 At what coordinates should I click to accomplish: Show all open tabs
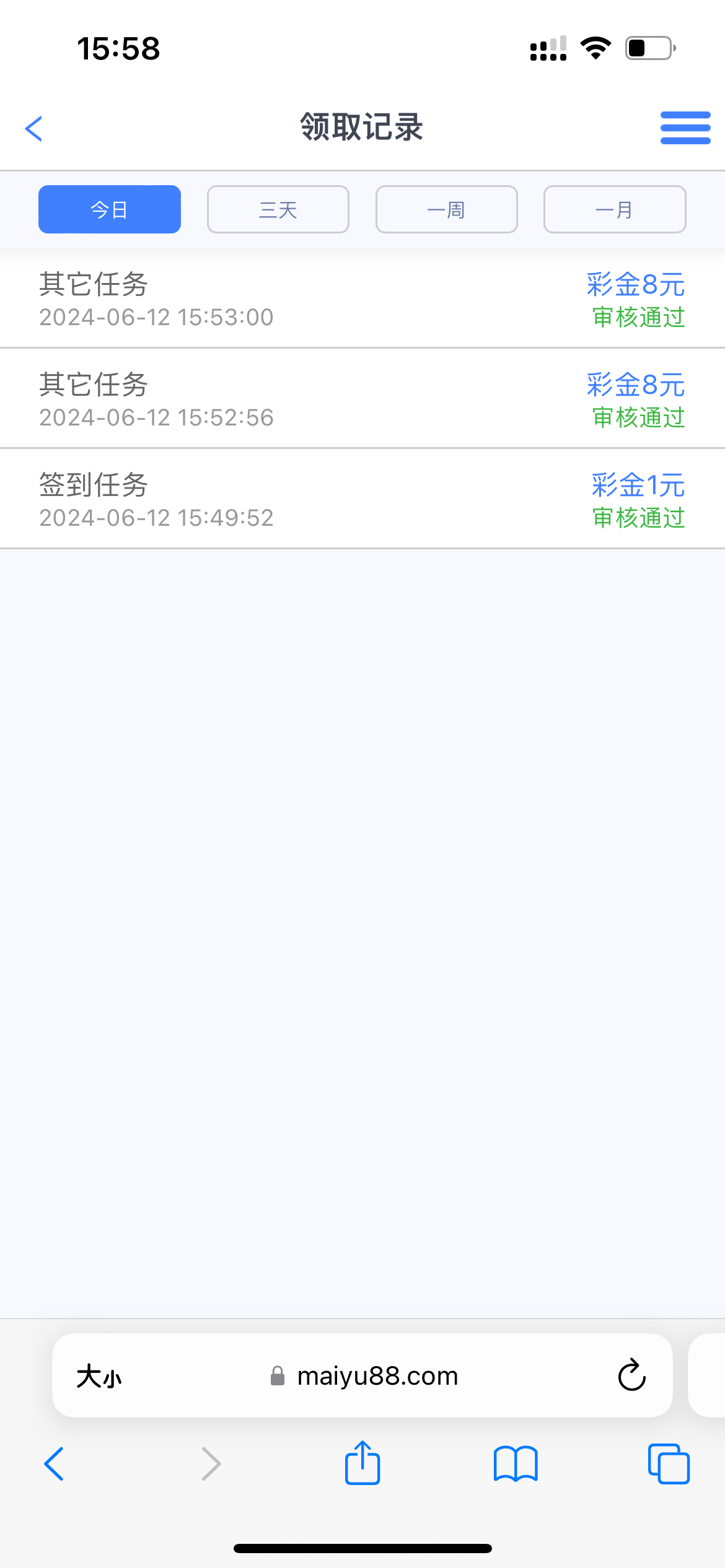(x=668, y=1464)
